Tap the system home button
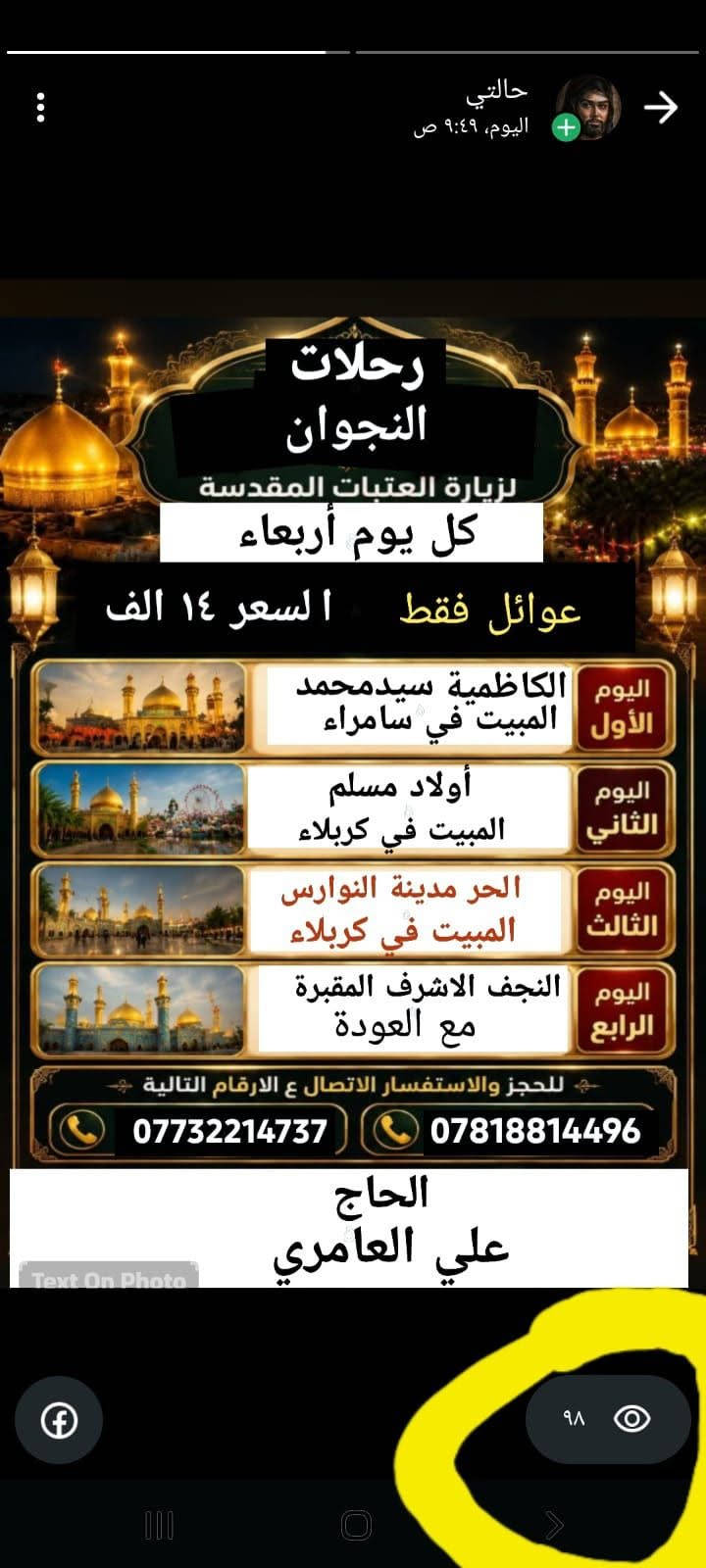Screen dimensions: 706x1568 (356, 1526)
